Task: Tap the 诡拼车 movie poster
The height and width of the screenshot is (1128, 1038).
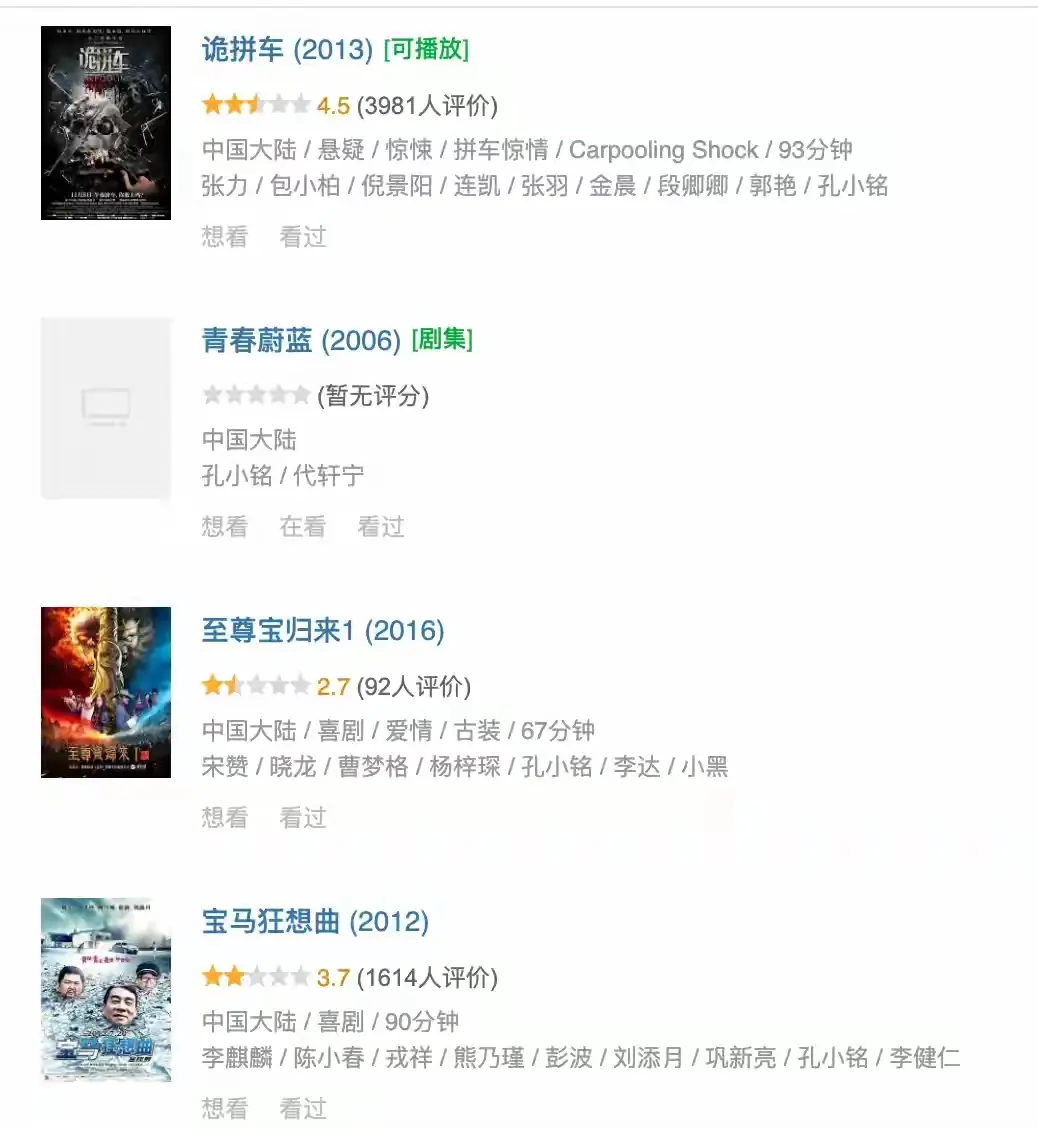Action: 106,123
